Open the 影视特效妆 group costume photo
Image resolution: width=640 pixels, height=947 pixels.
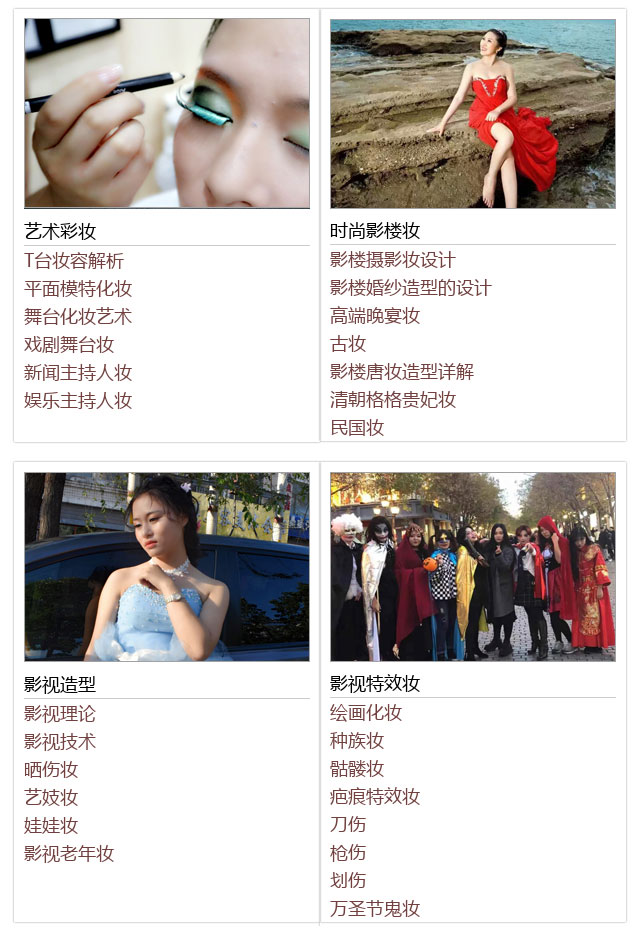coord(473,566)
